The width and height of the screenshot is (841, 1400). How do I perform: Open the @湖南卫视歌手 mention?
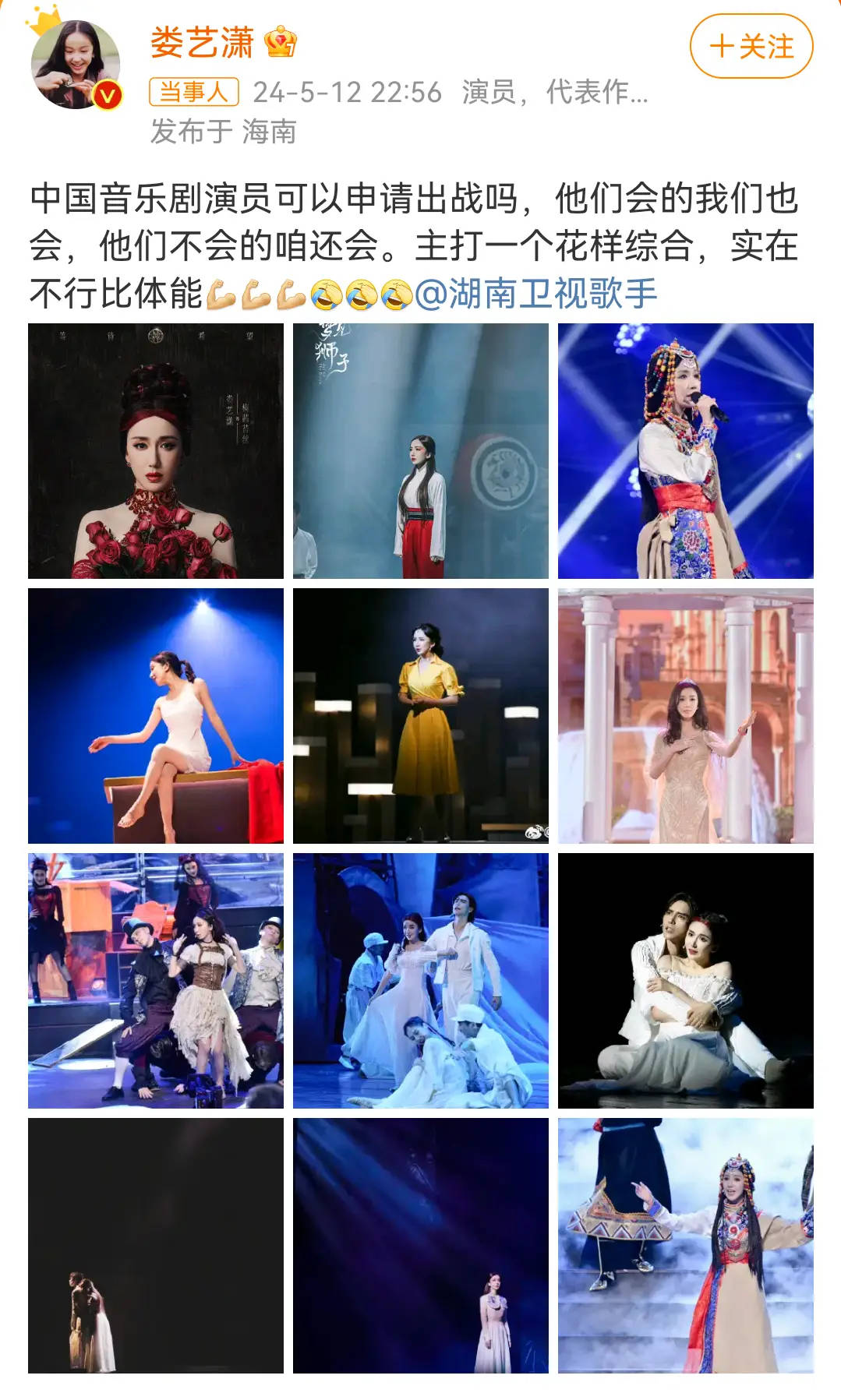pos(536,294)
